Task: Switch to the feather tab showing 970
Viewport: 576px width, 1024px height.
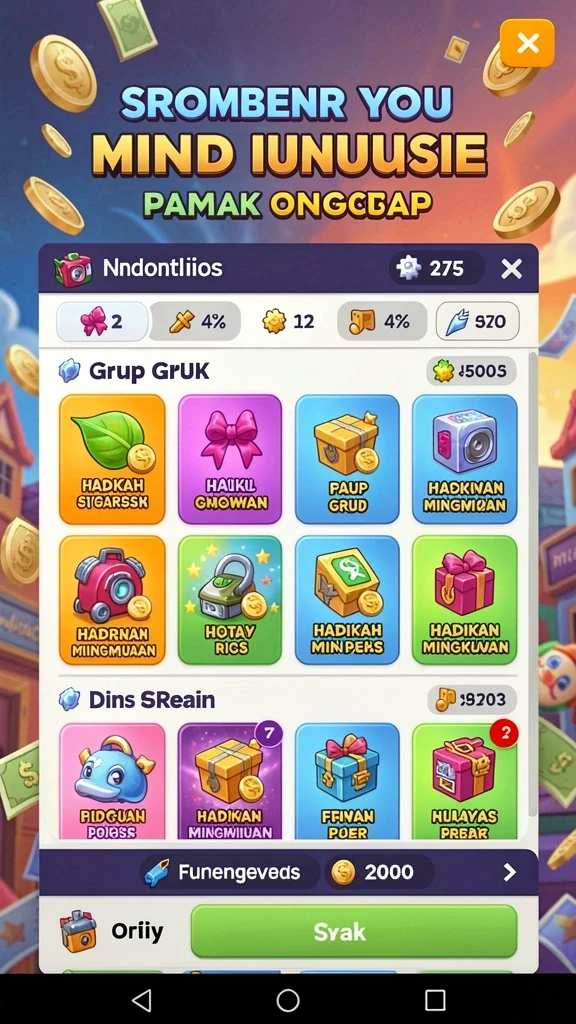Action: pyautogui.click(x=477, y=321)
